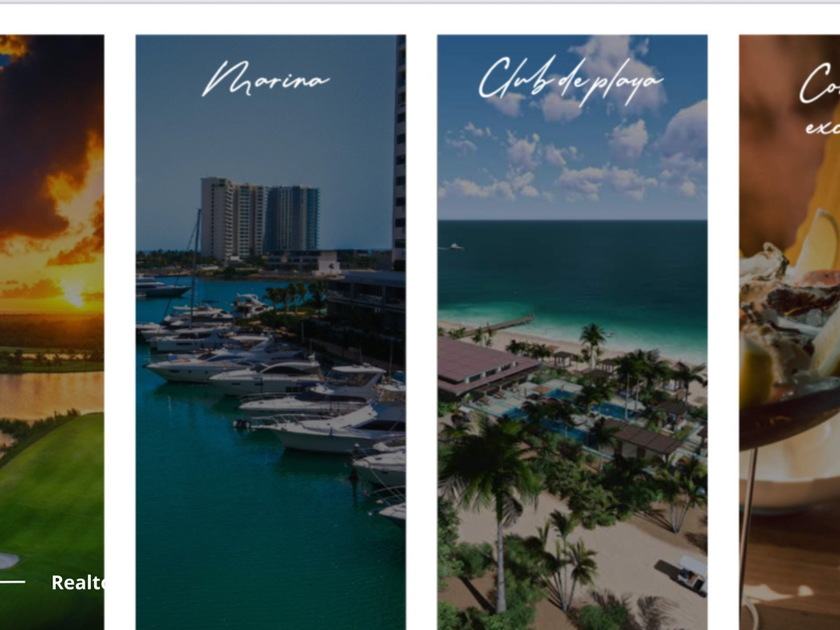840x630 pixels.
Task: Open the oyster dish card
Action: coord(790,330)
